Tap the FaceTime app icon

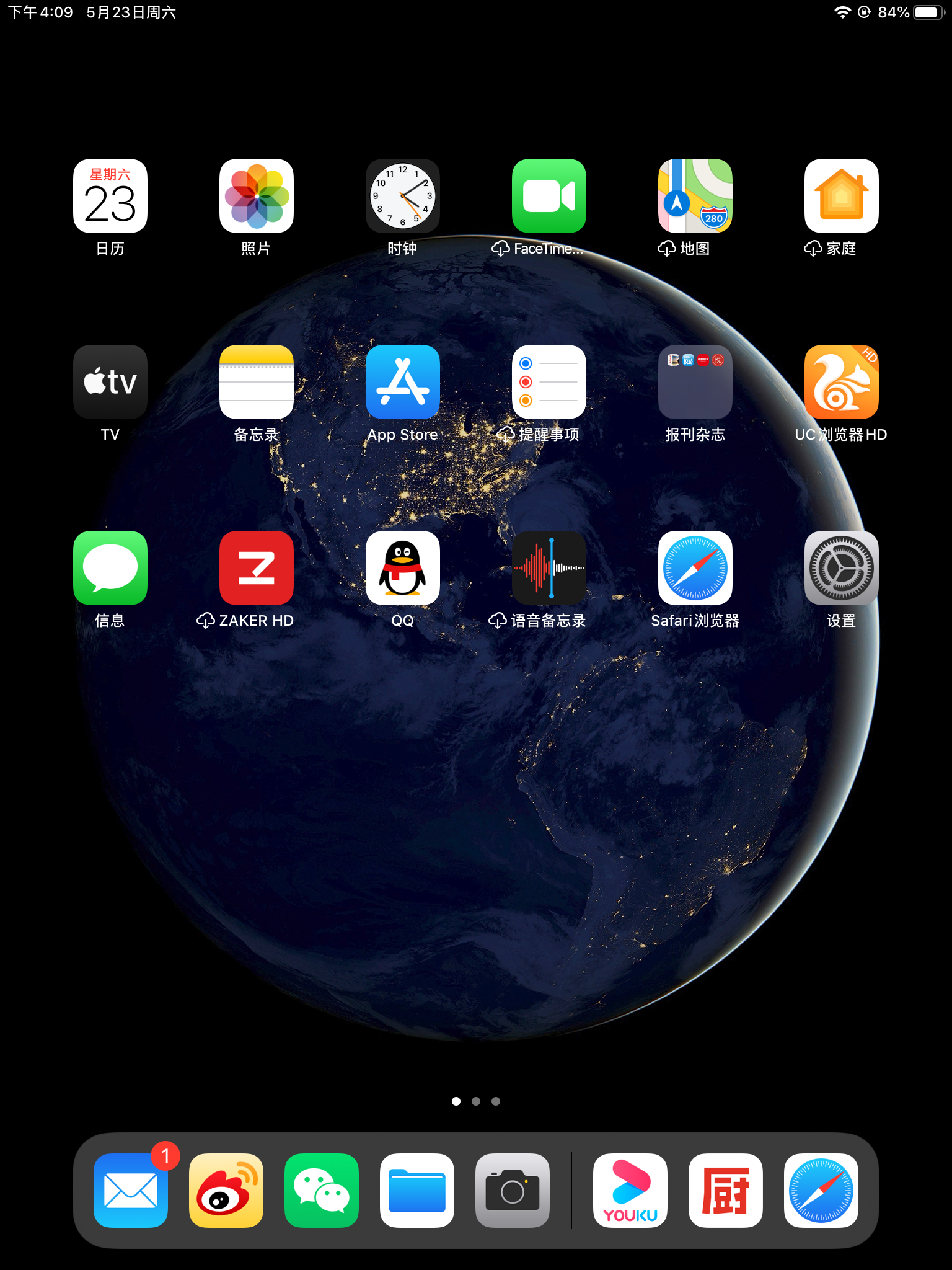coord(549,196)
